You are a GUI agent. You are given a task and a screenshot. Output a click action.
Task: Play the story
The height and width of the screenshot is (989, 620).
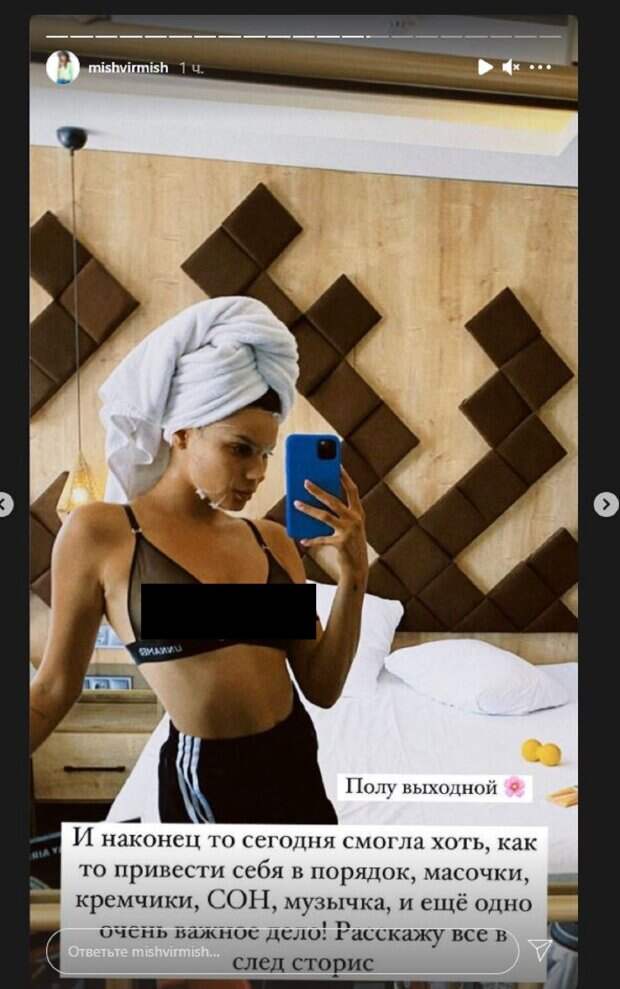click(x=485, y=67)
